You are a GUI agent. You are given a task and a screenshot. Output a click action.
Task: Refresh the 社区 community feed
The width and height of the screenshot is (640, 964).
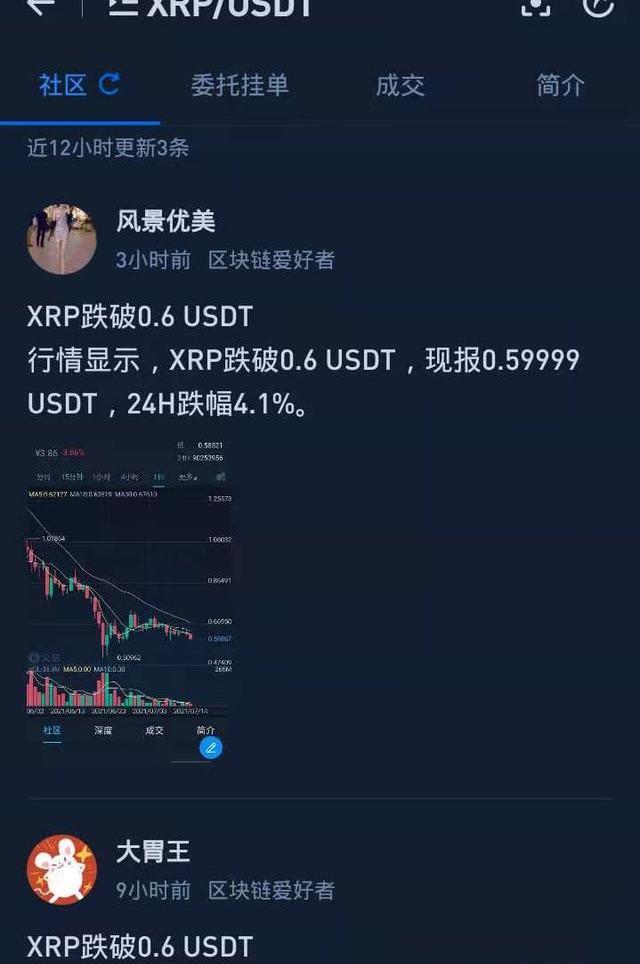(x=109, y=84)
